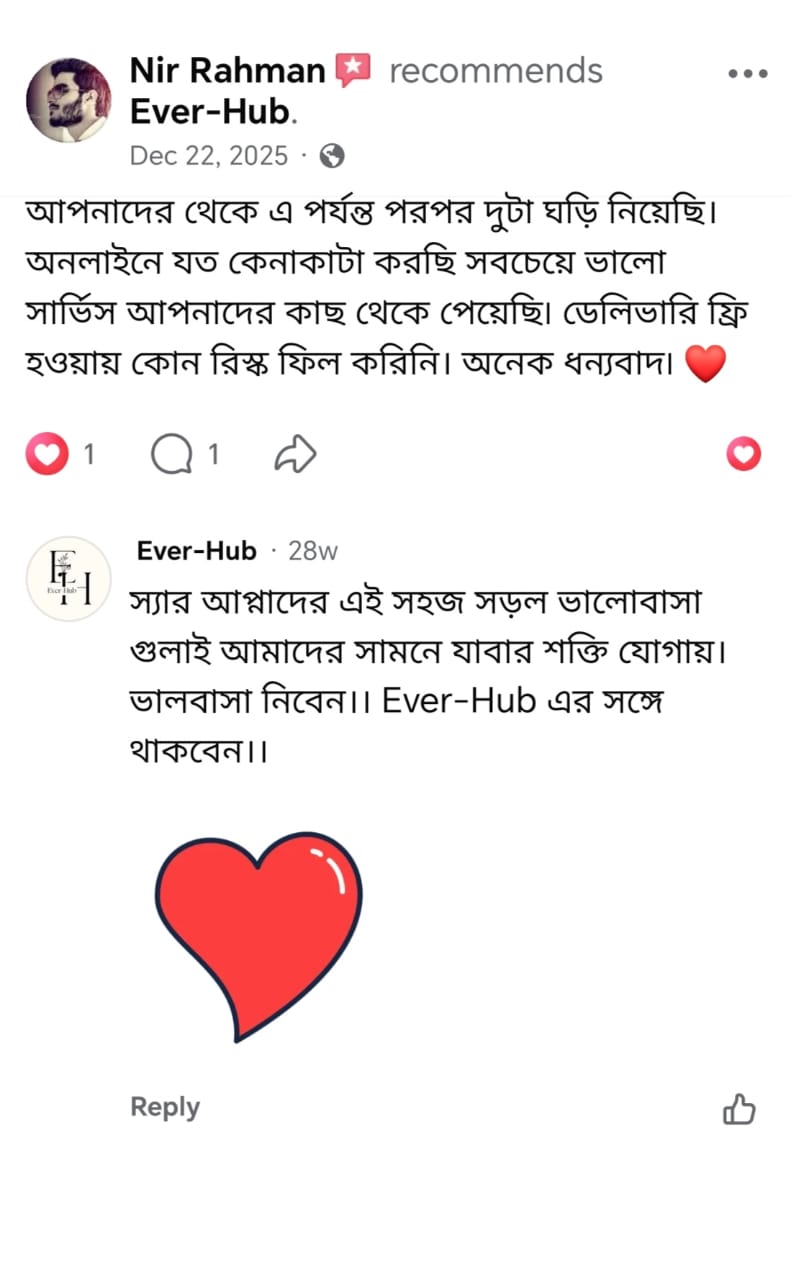Screen dimensions: 791x1280
Task: Open the three-dot post options menu
Action: tap(747, 73)
